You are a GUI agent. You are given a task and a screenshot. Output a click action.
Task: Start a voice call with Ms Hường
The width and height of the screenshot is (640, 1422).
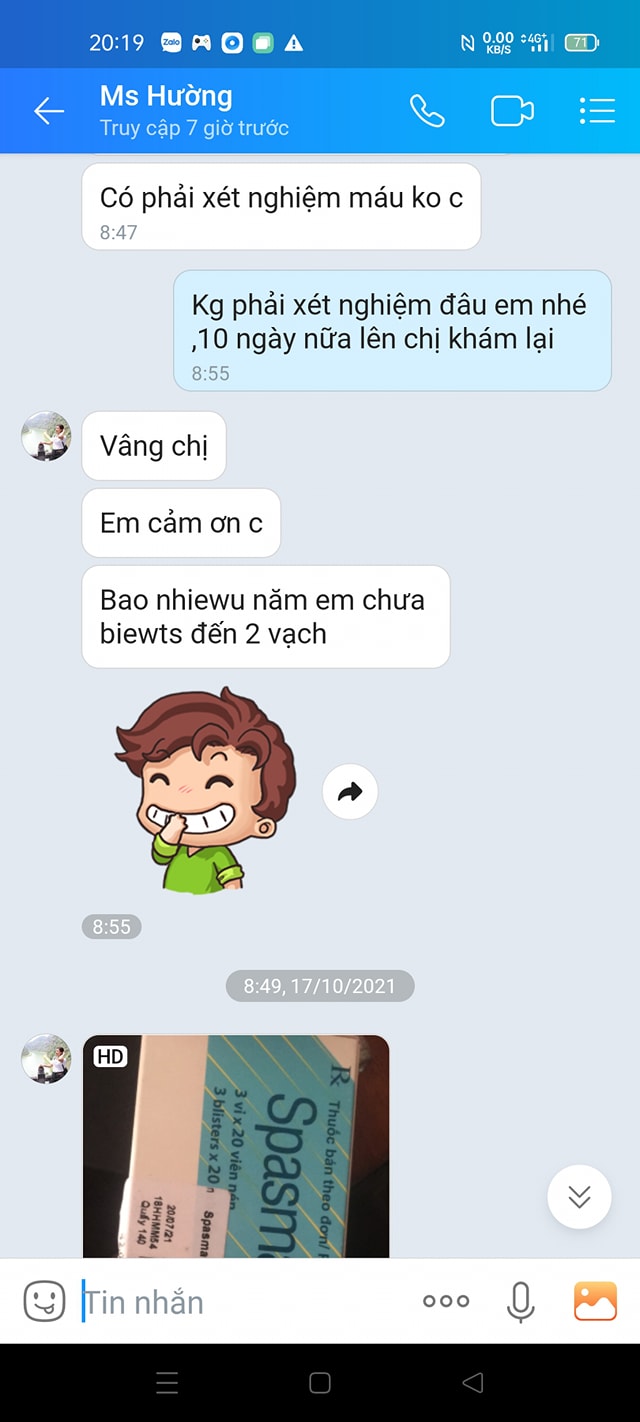click(x=427, y=111)
